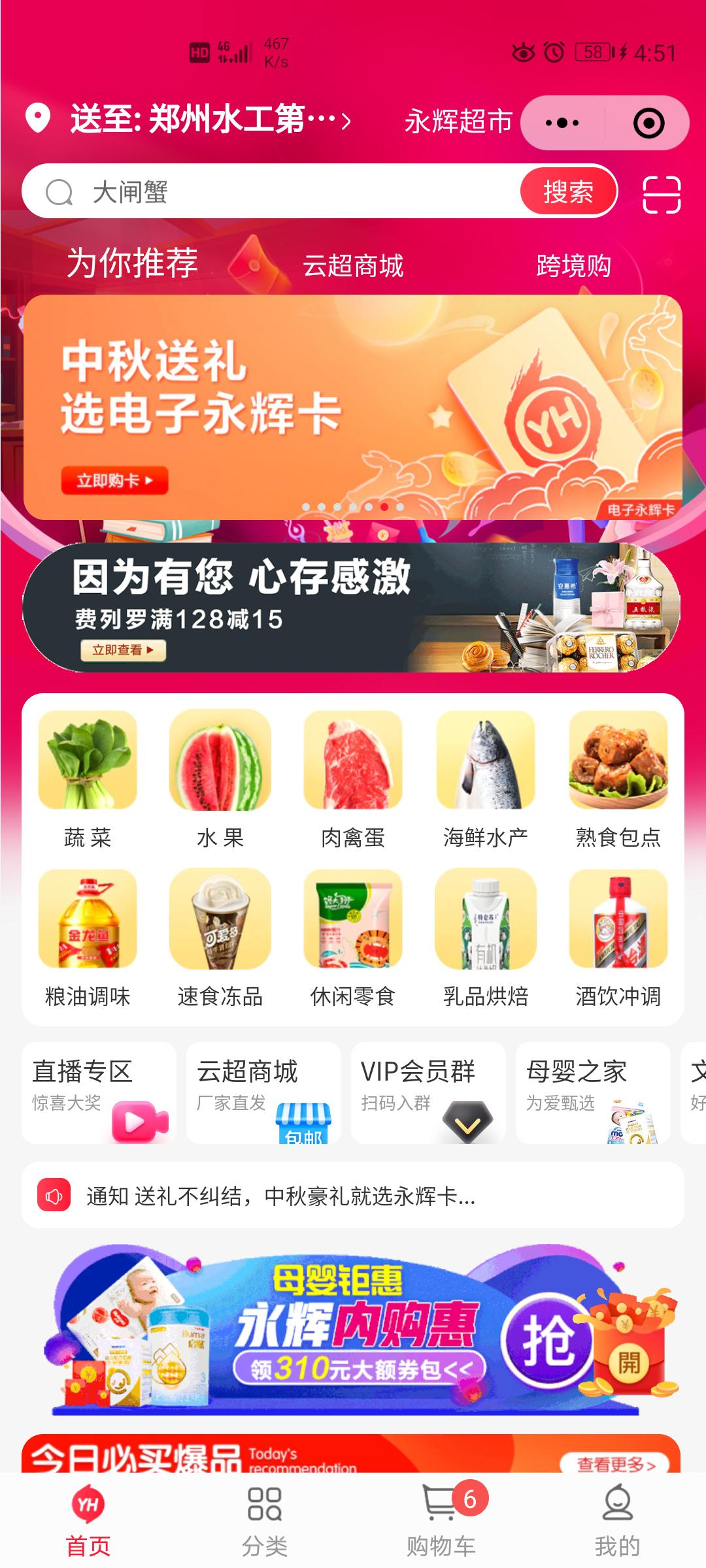Open the 中秋送礼 电子永辉卡 banner
706x1568 pixels.
(353, 406)
